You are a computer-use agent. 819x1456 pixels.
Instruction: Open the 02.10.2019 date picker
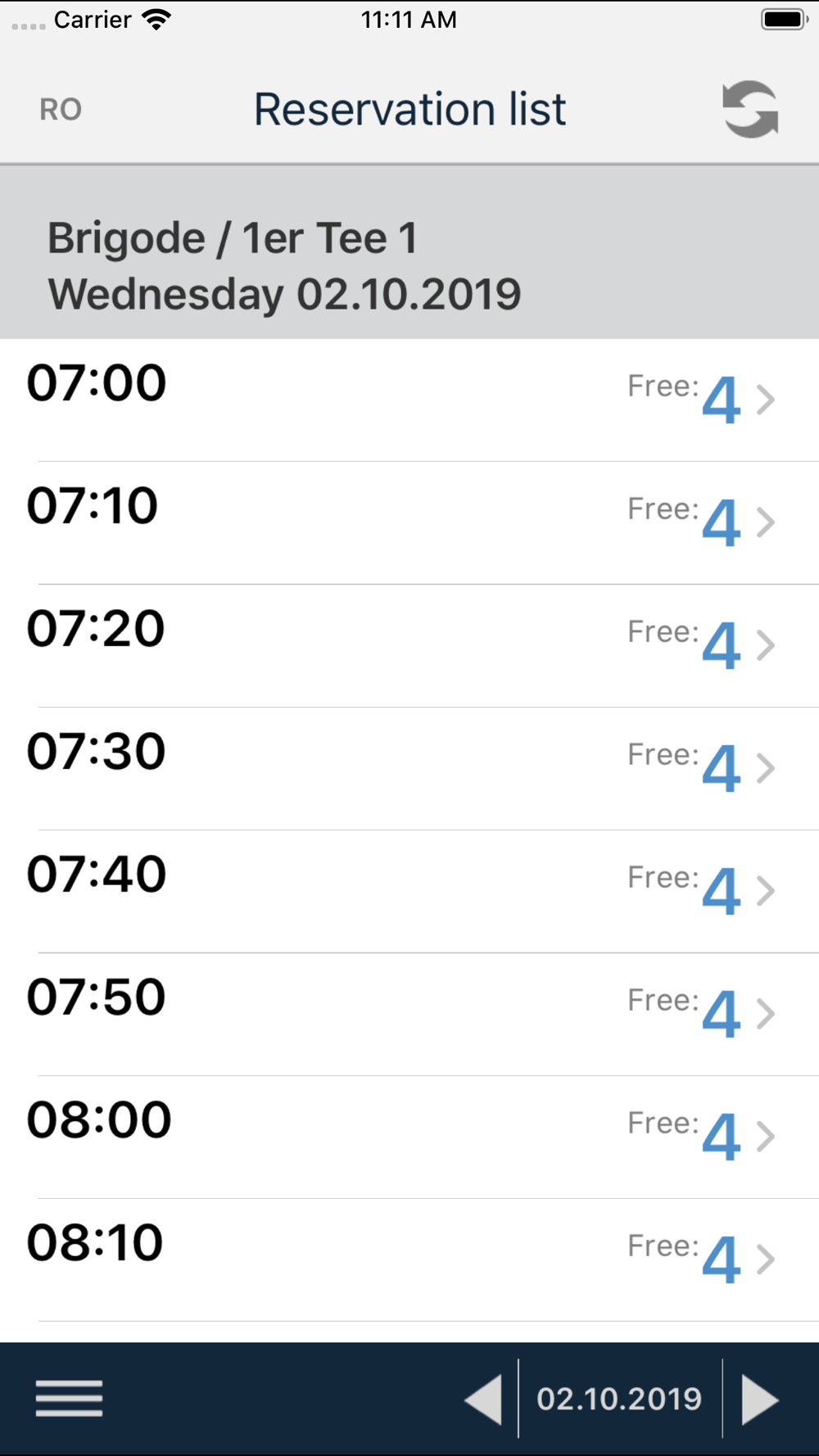(x=619, y=1399)
